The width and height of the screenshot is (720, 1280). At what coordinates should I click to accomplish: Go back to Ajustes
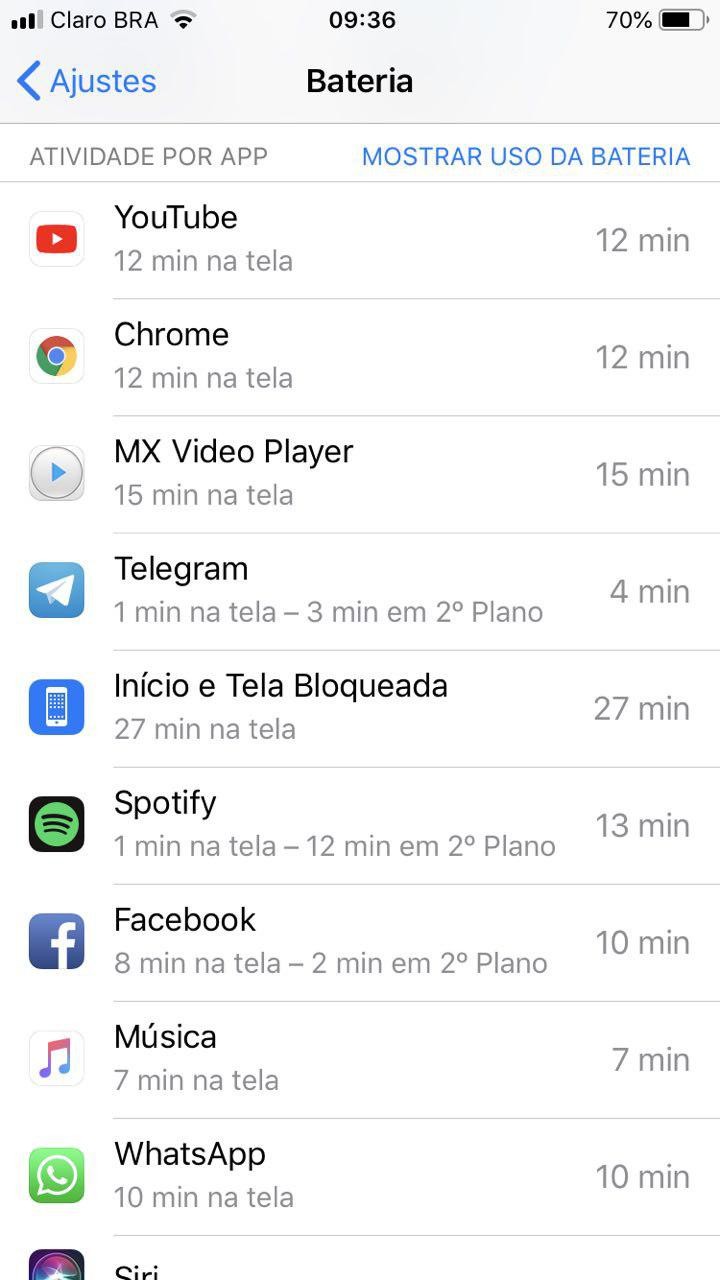tap(88, 81)
